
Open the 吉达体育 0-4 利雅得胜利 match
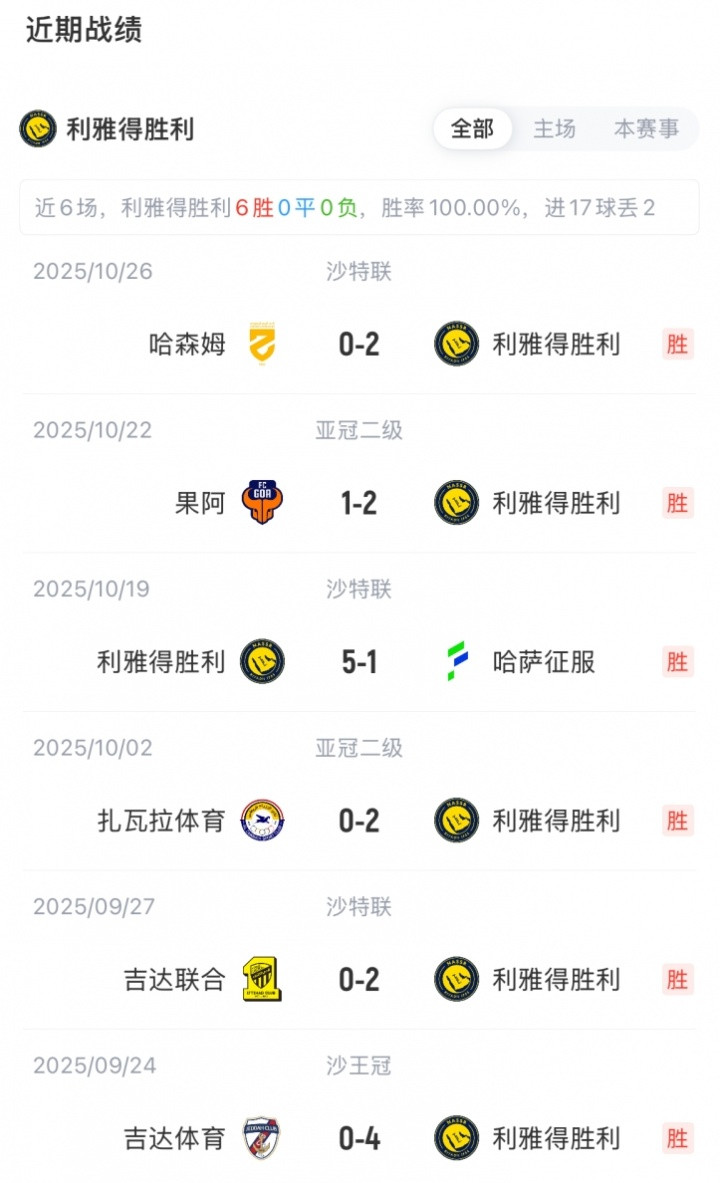point(359,1138)
